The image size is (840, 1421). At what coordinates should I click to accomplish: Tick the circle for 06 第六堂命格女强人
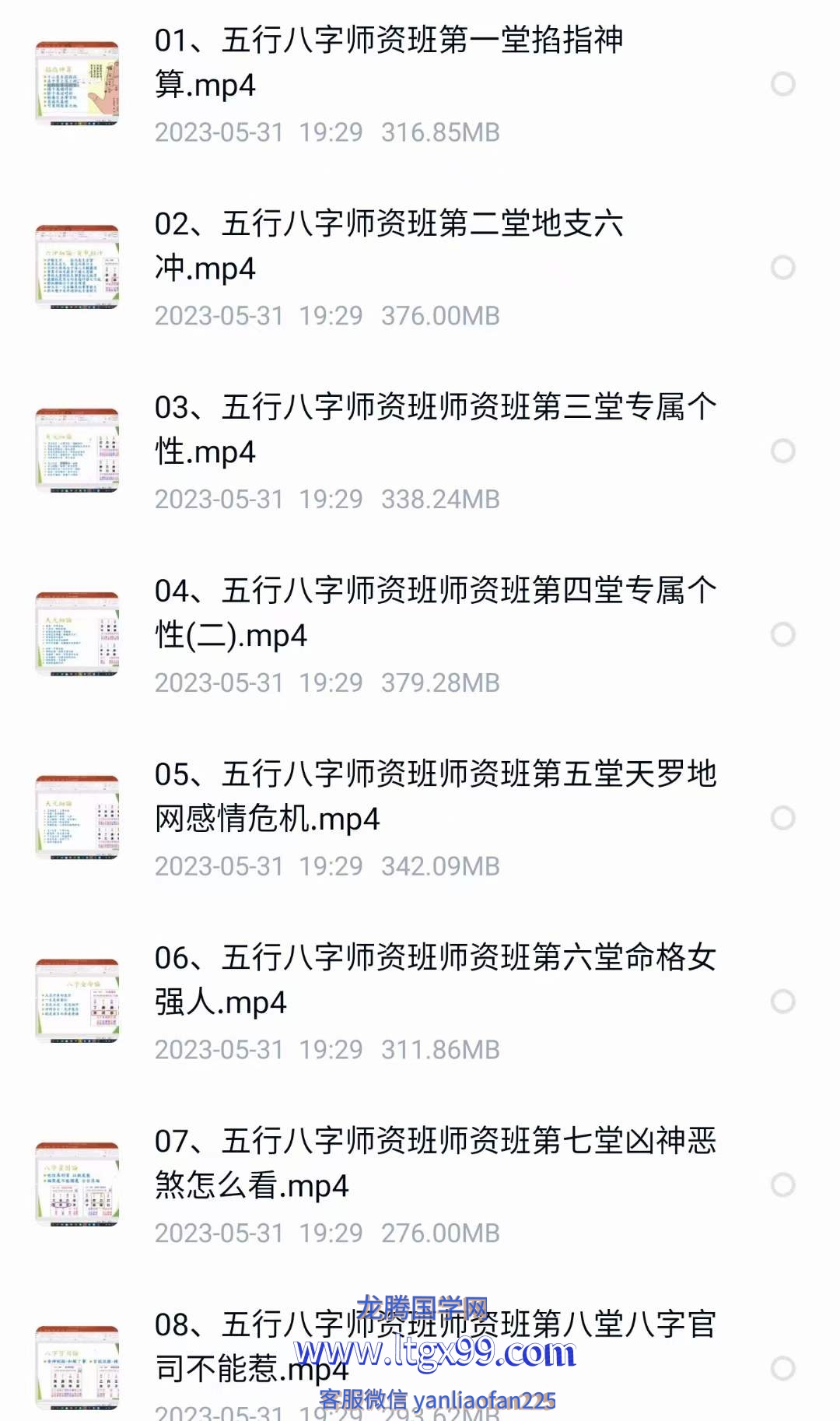[x=782, y=1002]
